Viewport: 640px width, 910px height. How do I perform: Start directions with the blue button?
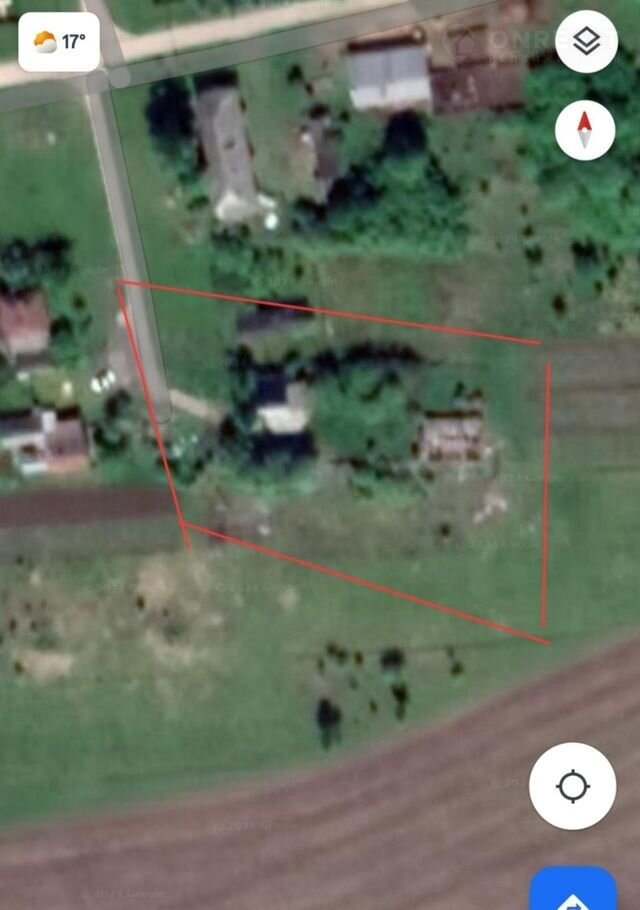[573, 892]
